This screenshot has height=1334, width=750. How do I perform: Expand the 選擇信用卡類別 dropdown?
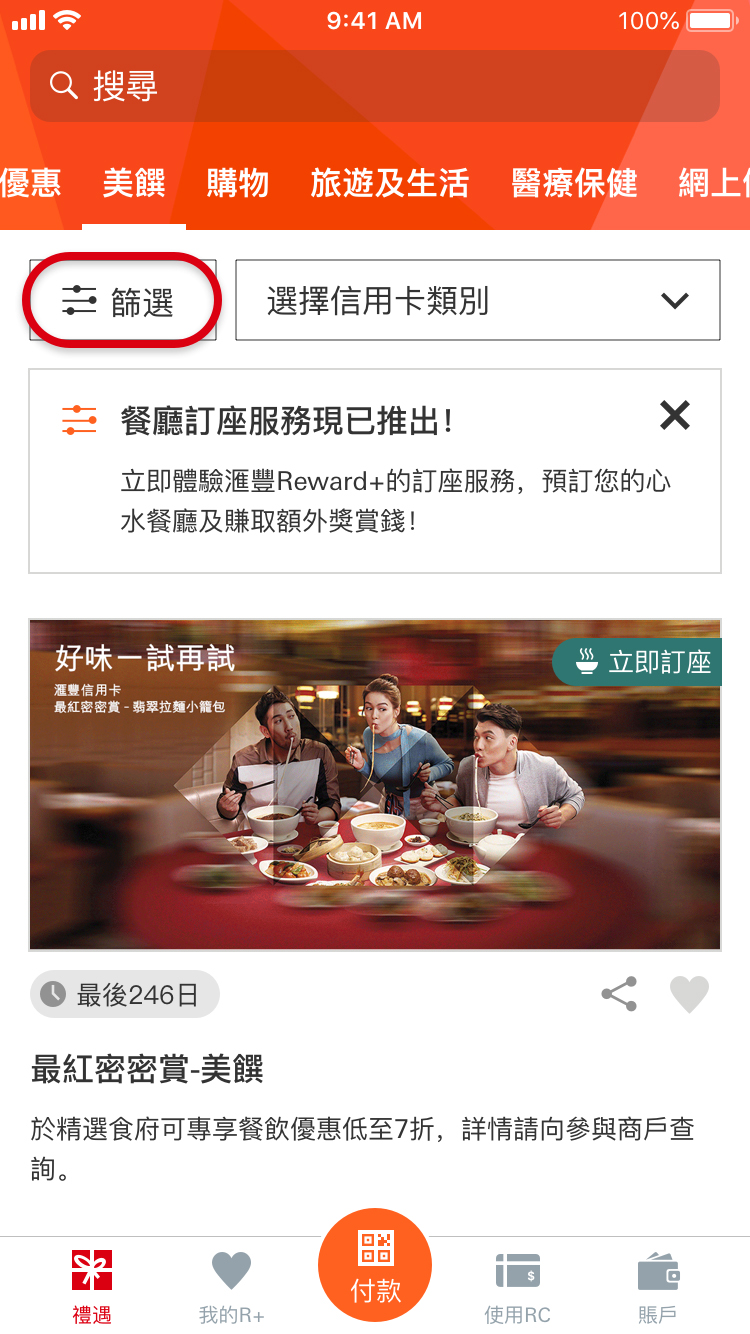coord(477,301)
